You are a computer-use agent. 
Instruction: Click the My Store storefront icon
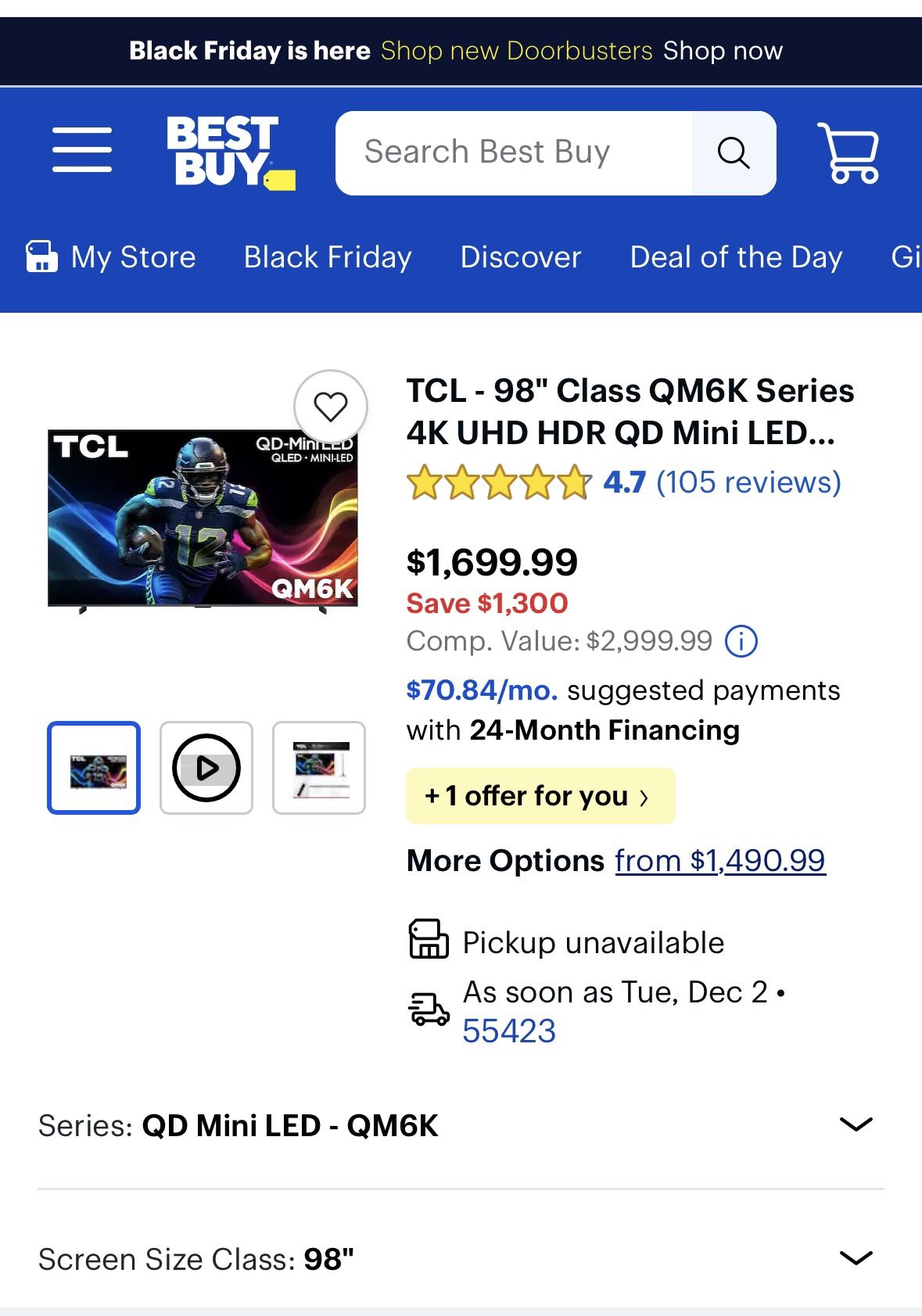43,256
